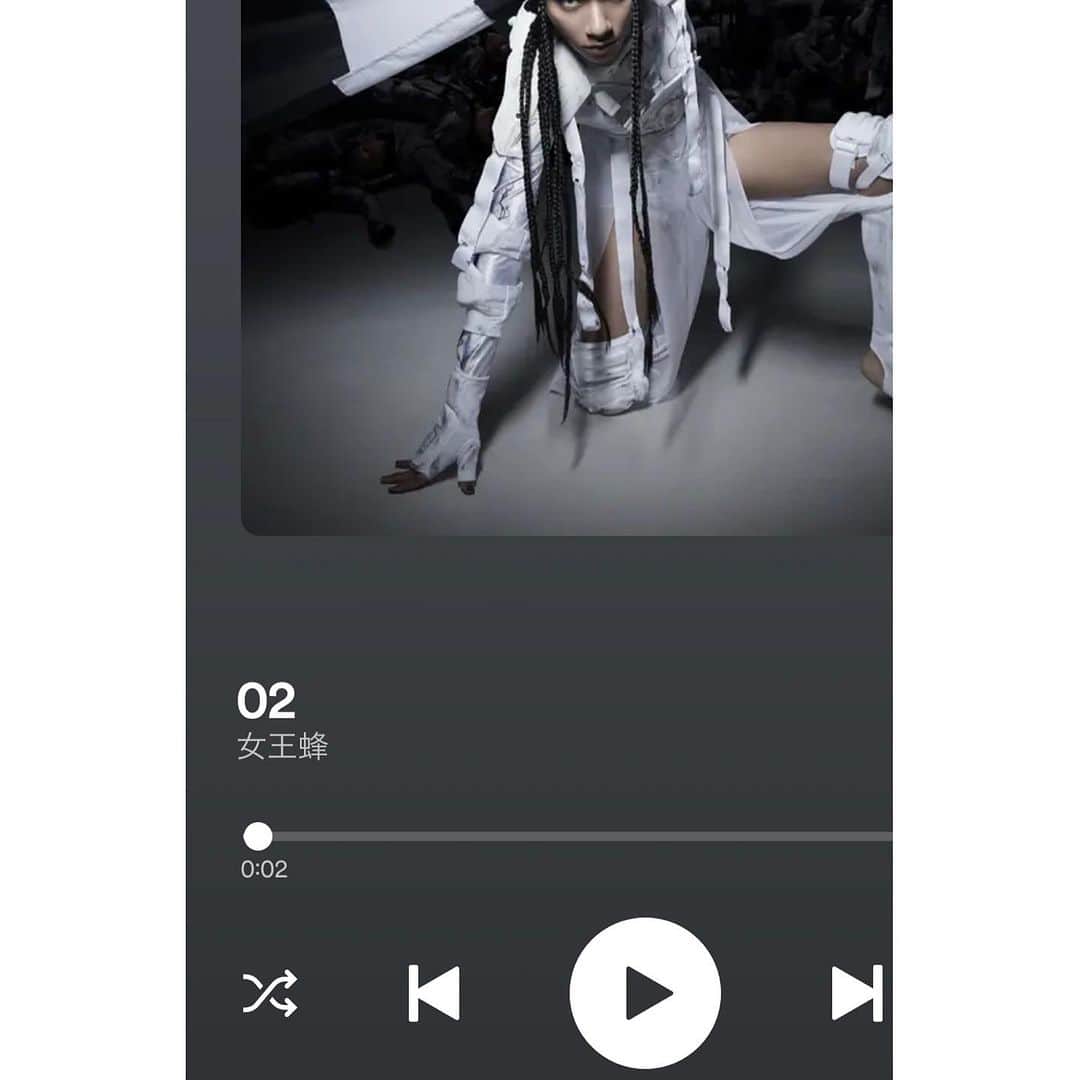Skip back to the previous track
This screenshot has width=1080, height=1080.
(434, 993)
